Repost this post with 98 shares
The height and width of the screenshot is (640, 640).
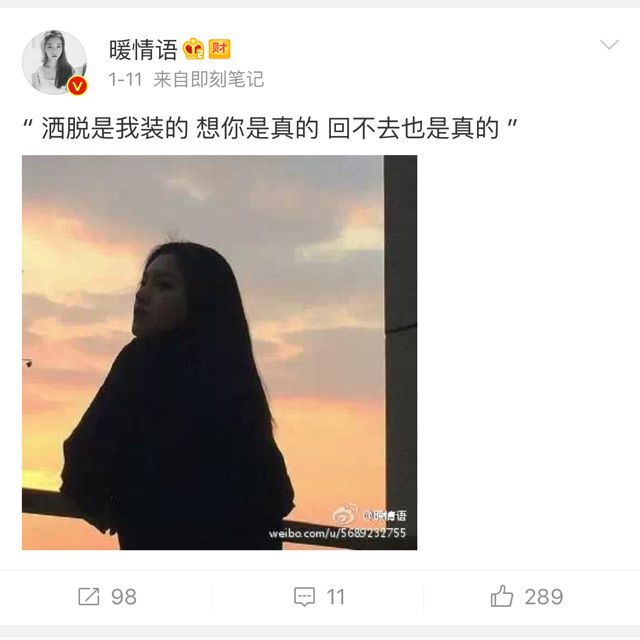pos(107,596)
